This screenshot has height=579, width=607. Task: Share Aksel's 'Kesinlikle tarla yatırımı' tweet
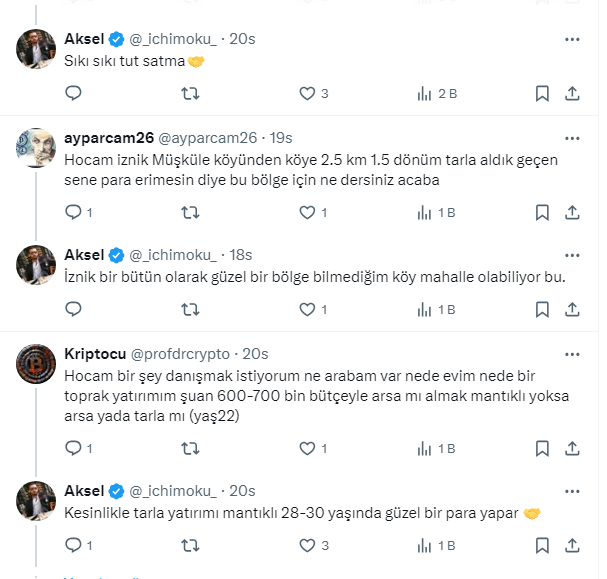(572, 545)
